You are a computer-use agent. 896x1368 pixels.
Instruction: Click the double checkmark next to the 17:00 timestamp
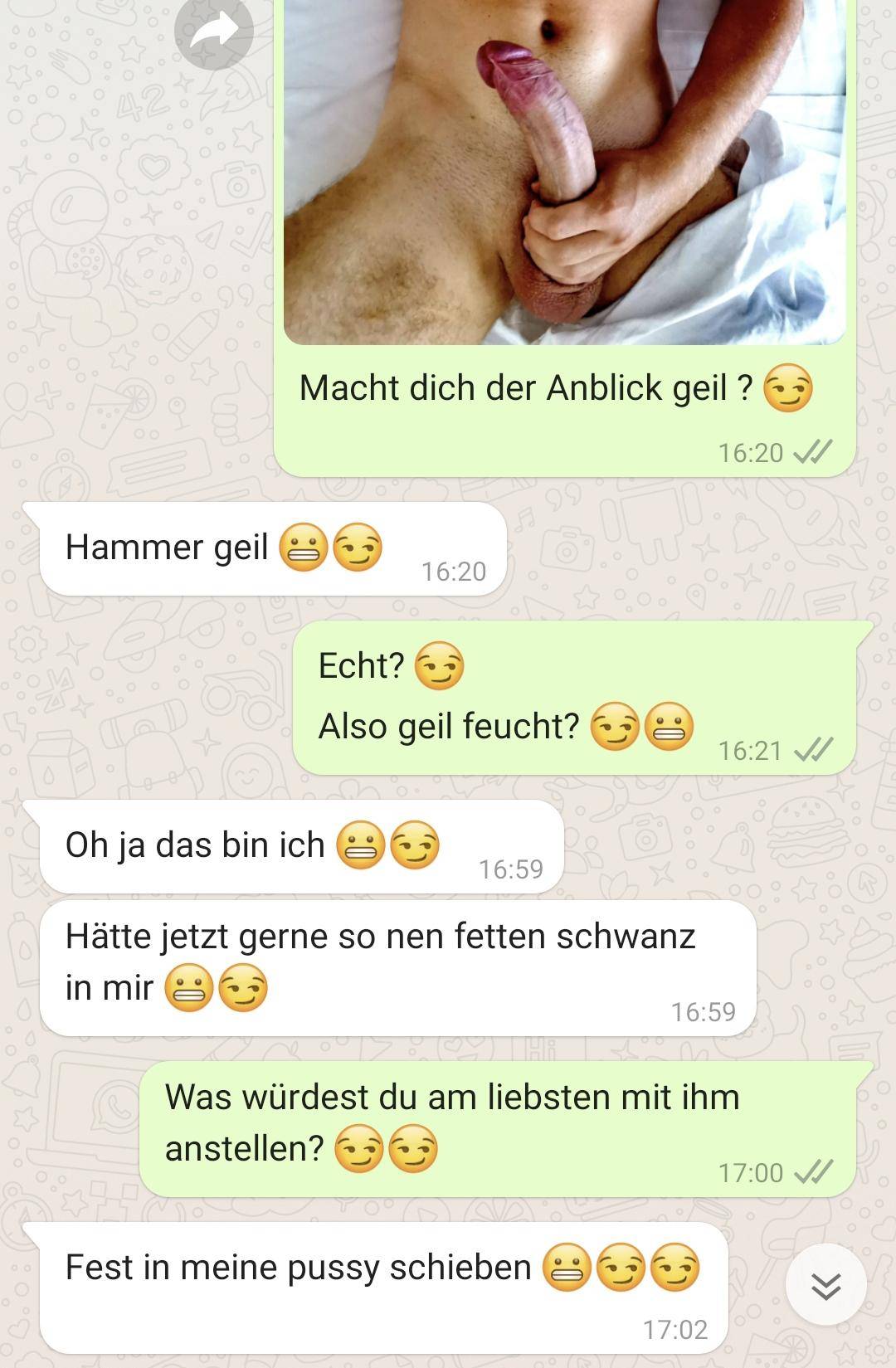click(x=815, y=1173)
